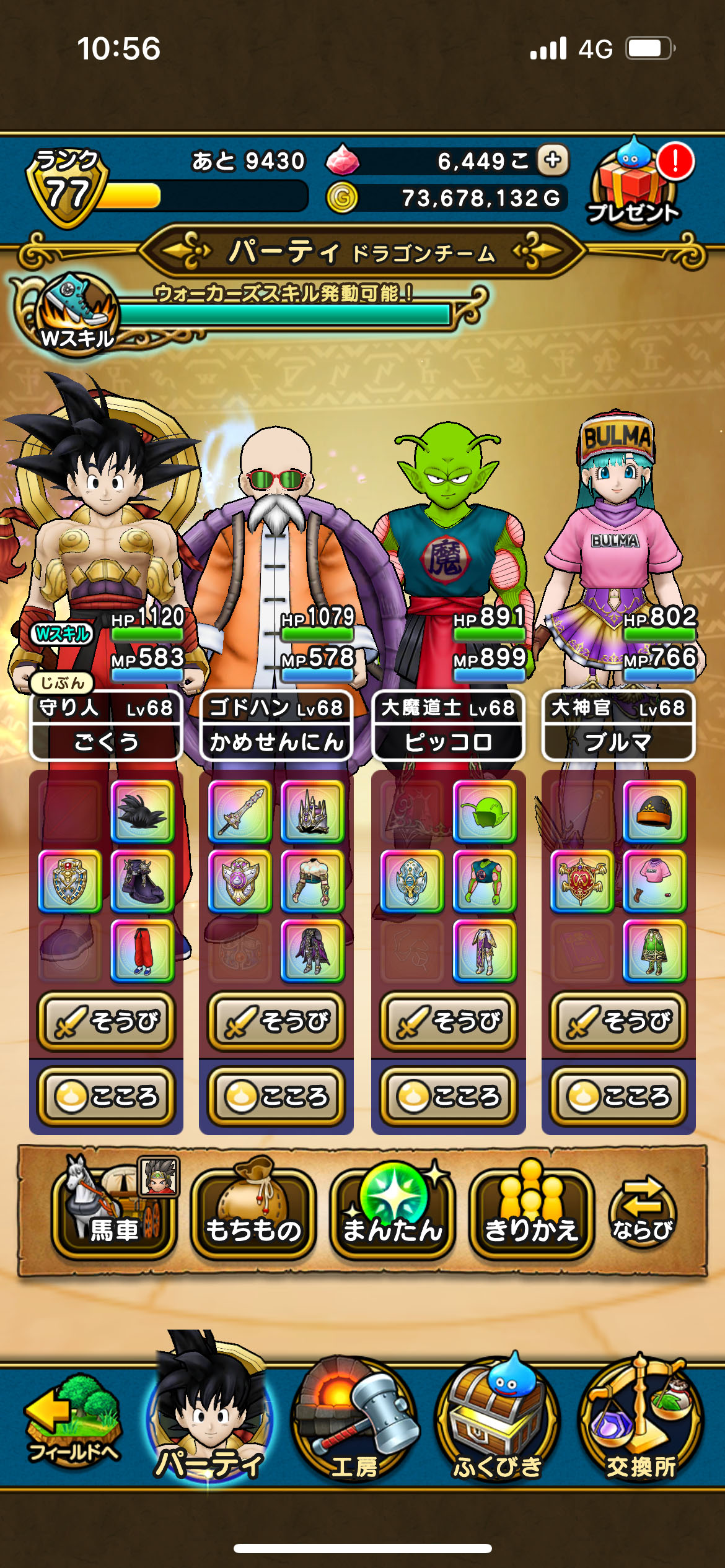The width and height of the screenshot is (725, 1568).
Task: Open そうび equipment for ピッコロ
Action: 449,1021
